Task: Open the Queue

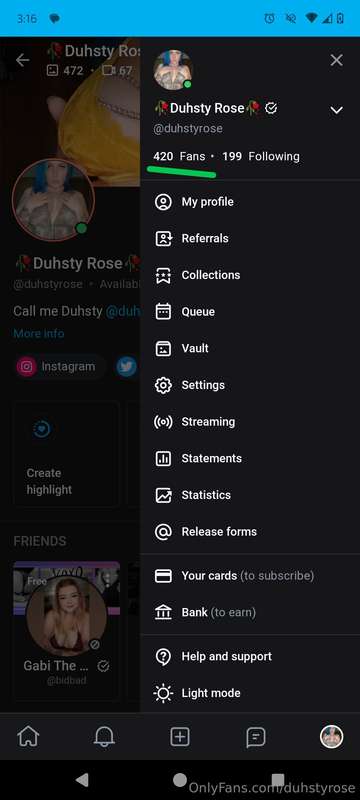Action: click(250, 312)
